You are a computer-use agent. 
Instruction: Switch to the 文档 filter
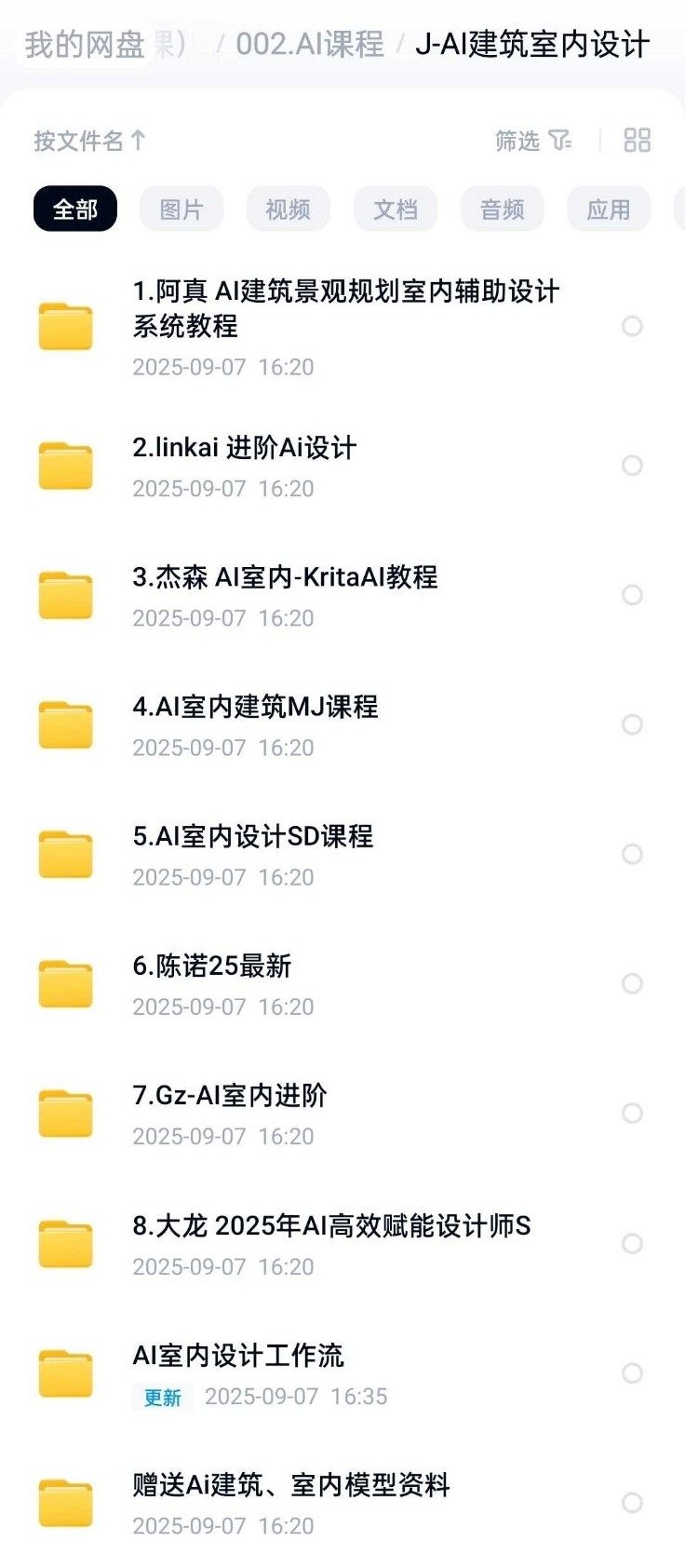click(x=395, y=210)
